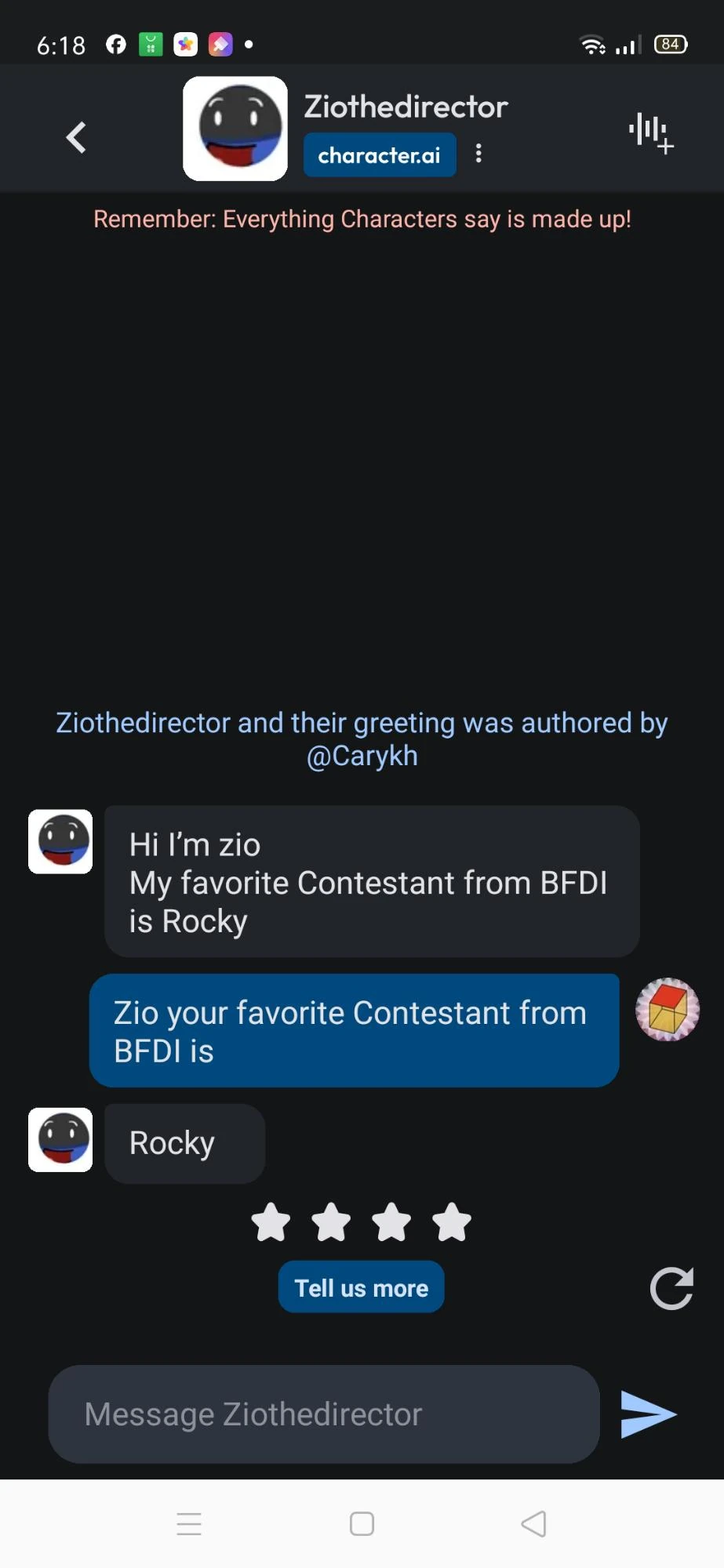Regenerate the character's last reply
The image size is (724, 1568).
(x=671, y=1288)
